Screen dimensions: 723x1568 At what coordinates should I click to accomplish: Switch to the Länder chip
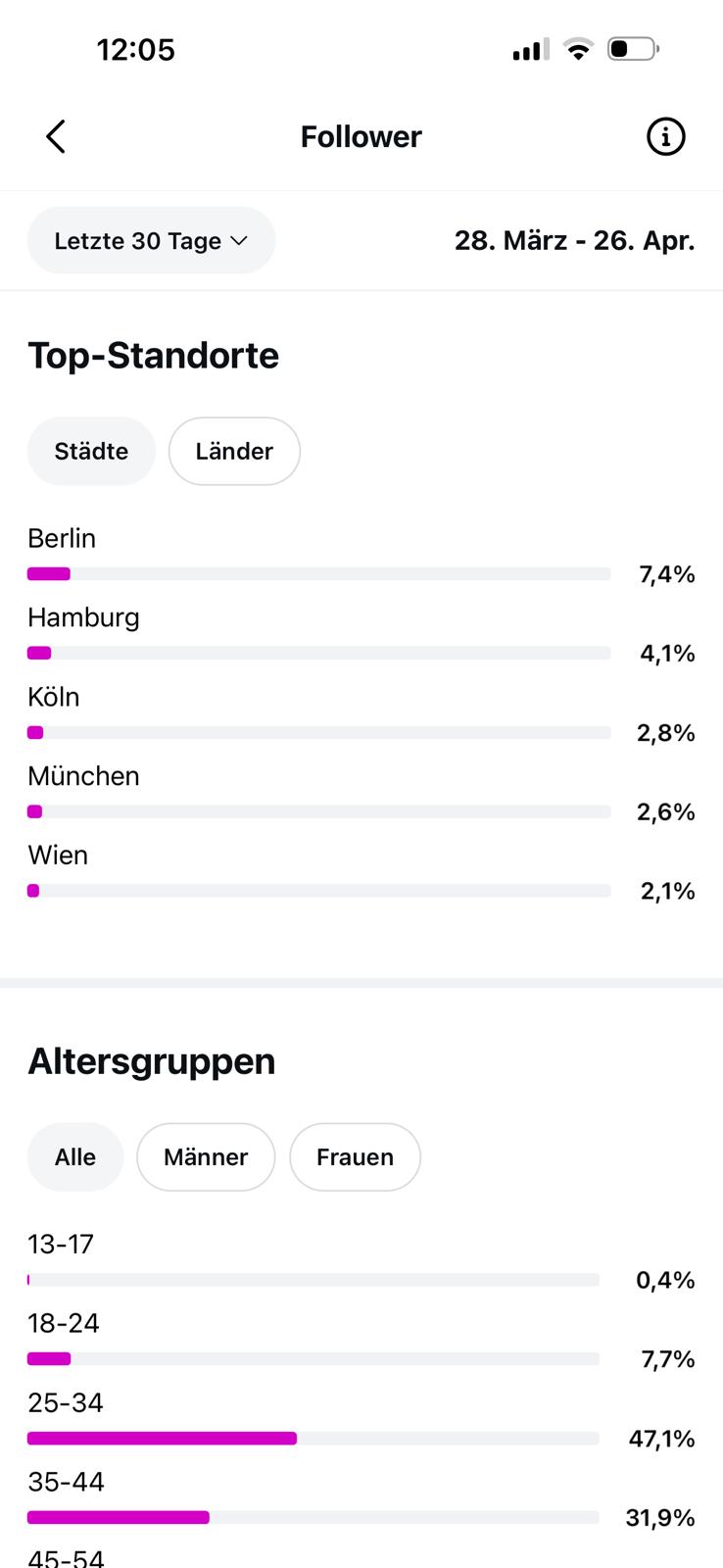pyautogui.click(x=234, y=452)
